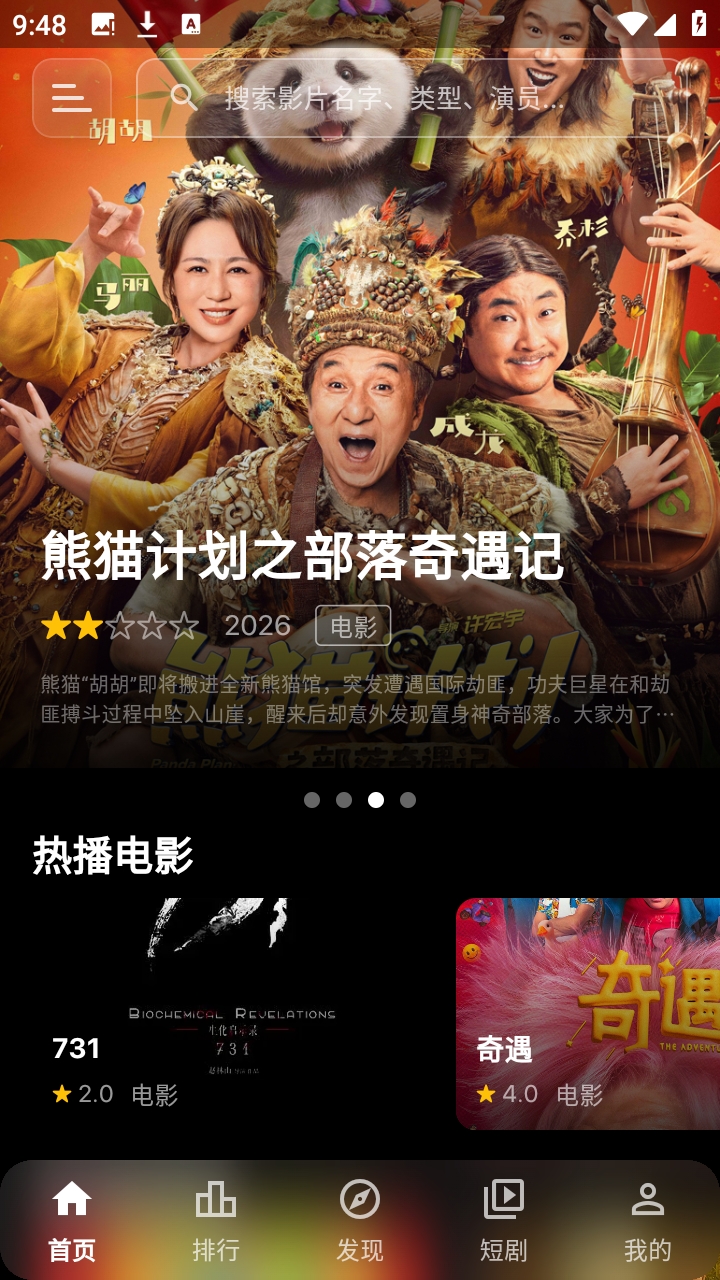Image resolution: width=720 pixels, height=1280 pixels.
Task: Switch to the 排行 tab
Action: click(x=216, y=1220)
